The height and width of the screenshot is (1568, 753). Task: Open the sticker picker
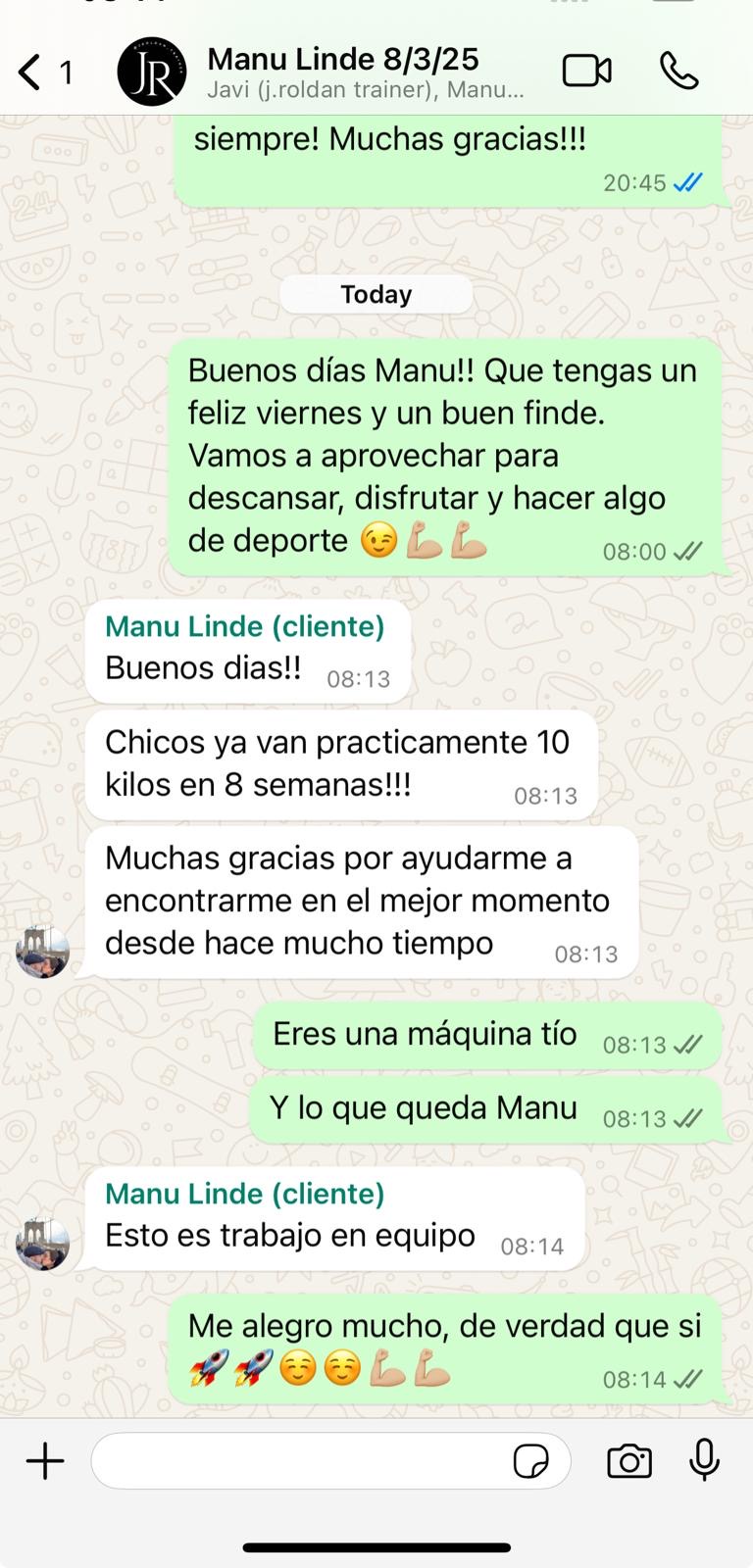point(531,1461)
